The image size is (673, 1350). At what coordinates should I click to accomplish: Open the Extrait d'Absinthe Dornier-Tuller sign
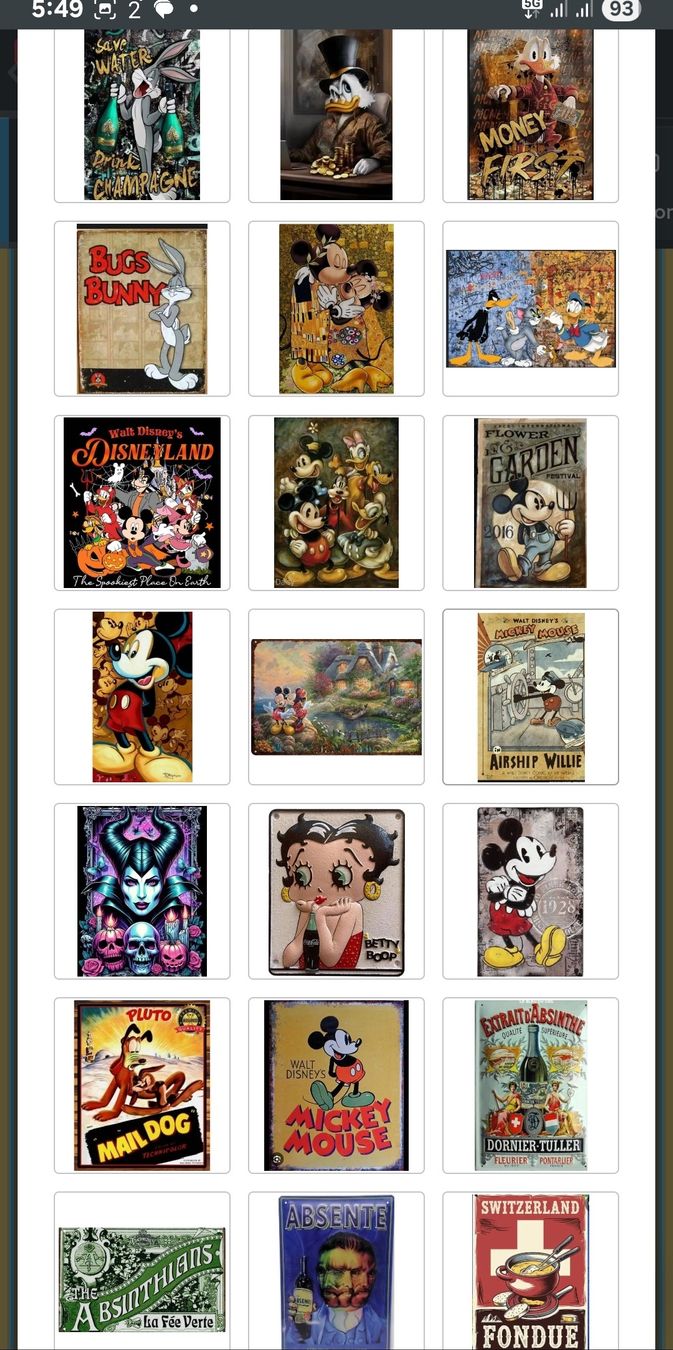coord(530,1085)
